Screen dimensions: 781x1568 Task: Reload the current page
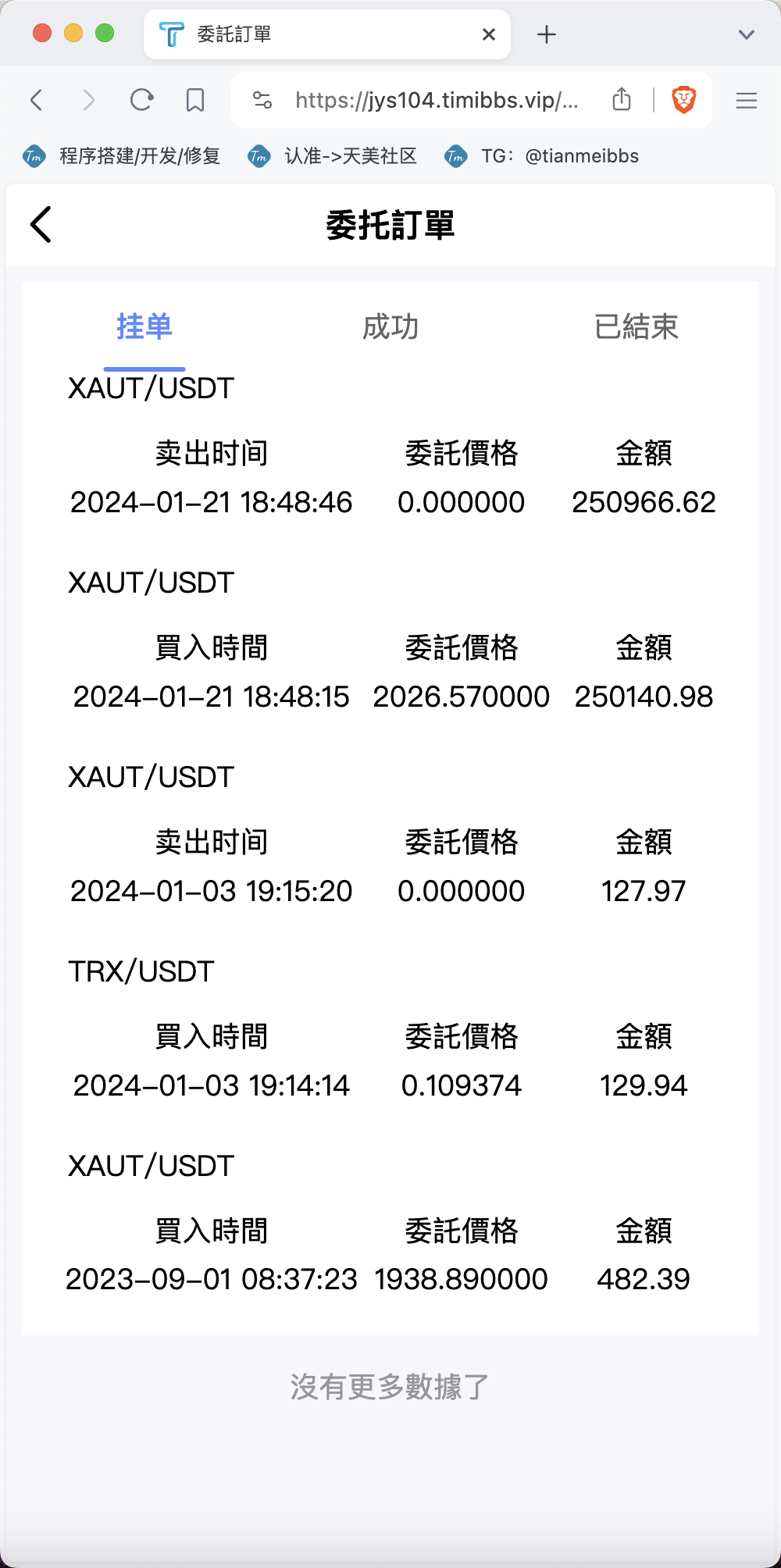pyautogui.click(x=141, y=100)
